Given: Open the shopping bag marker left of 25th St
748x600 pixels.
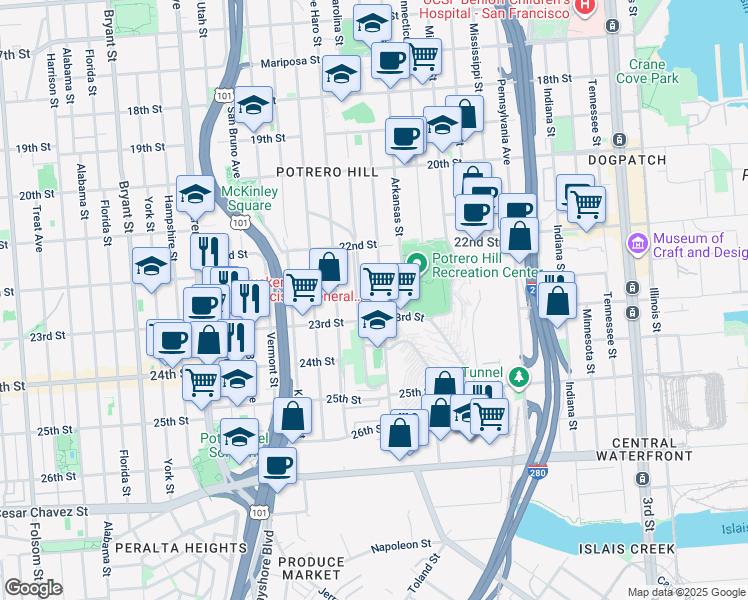Looking at the screenshot, I should 292,416.
